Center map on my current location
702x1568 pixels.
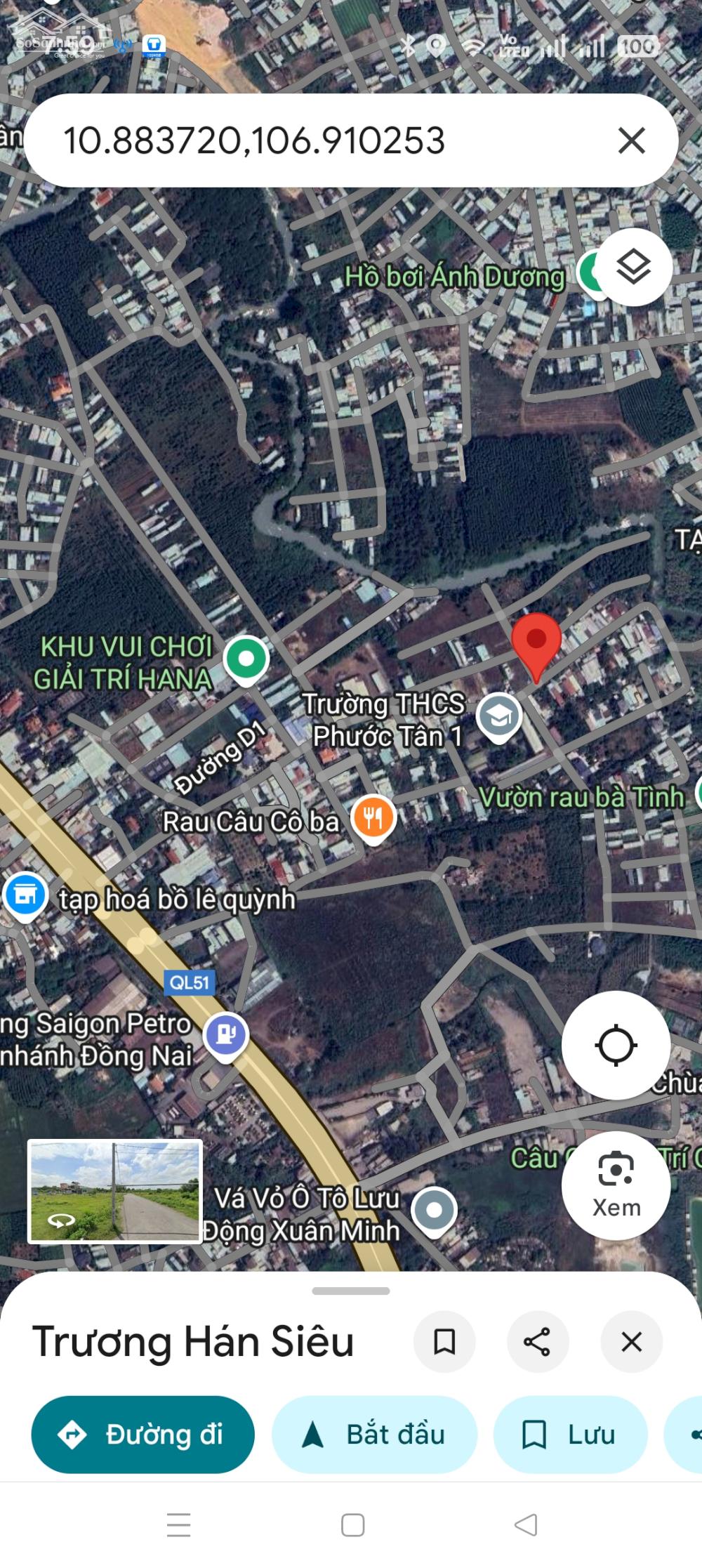tap(616, 1045)
